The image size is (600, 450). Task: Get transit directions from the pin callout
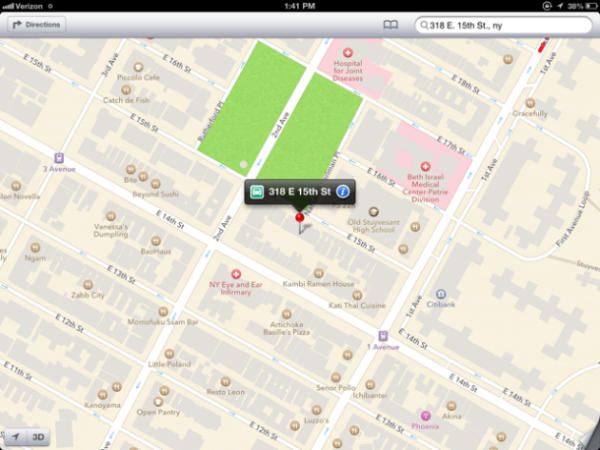click(x=257, y=190)
